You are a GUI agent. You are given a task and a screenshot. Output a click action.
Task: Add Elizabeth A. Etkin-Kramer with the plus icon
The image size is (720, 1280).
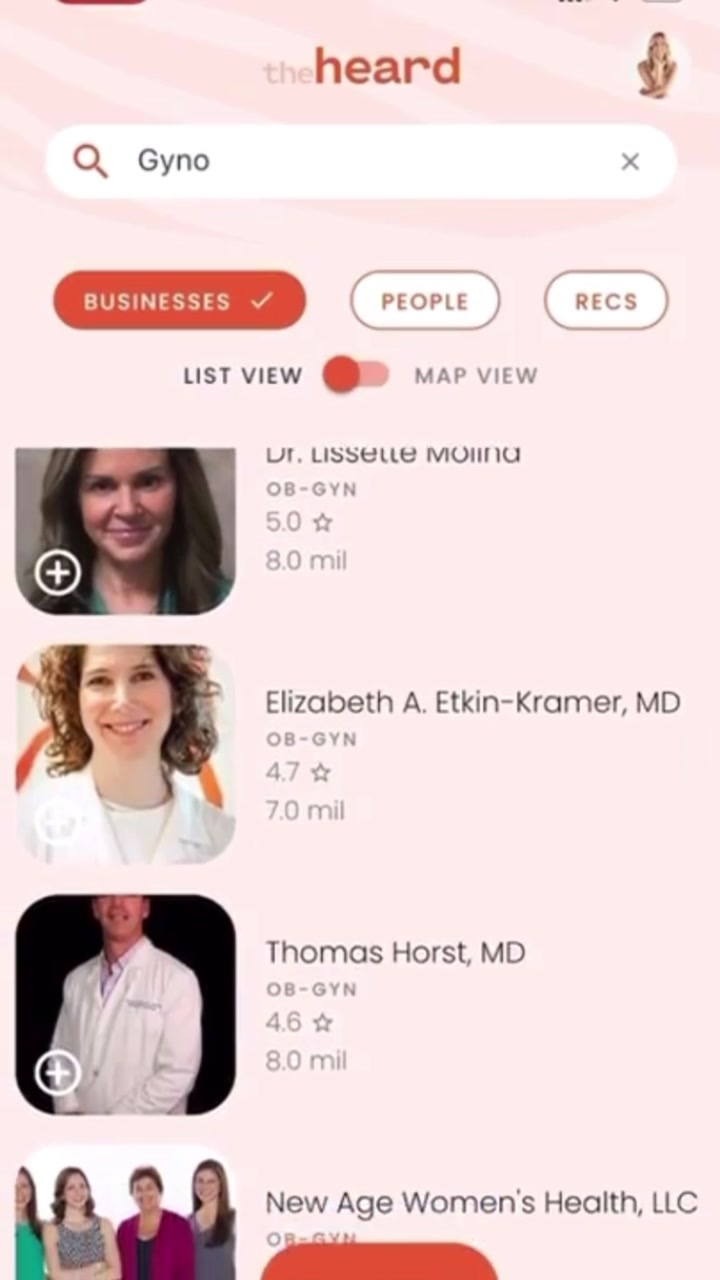tap(58, 822)
